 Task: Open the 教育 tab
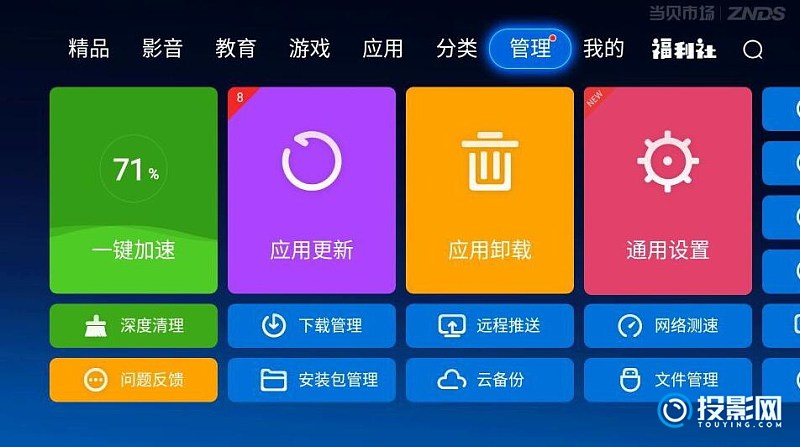(x=236, y=48)
